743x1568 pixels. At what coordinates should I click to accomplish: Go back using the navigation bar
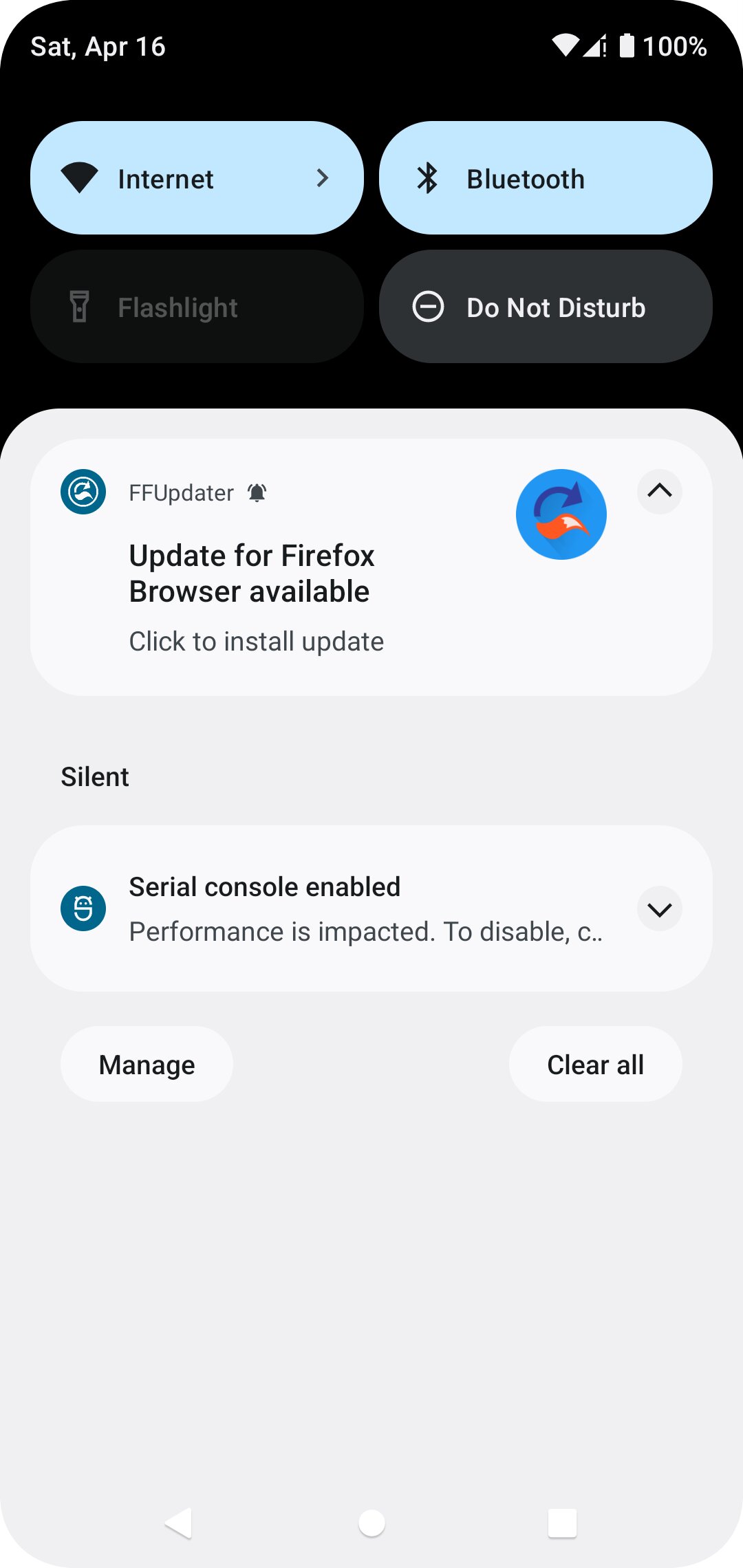179,1523
